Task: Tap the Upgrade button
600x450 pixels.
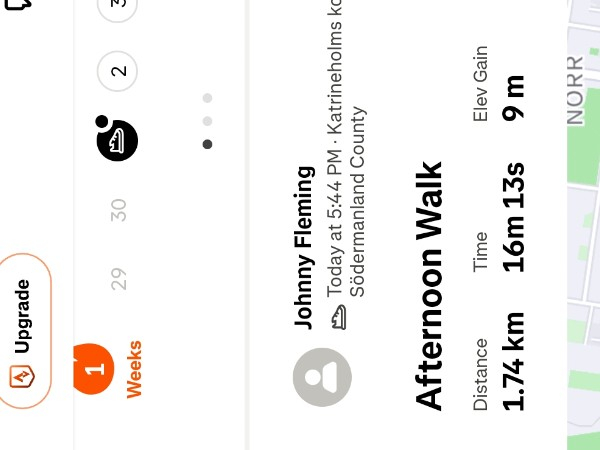Action: click(x=24, y=331)
